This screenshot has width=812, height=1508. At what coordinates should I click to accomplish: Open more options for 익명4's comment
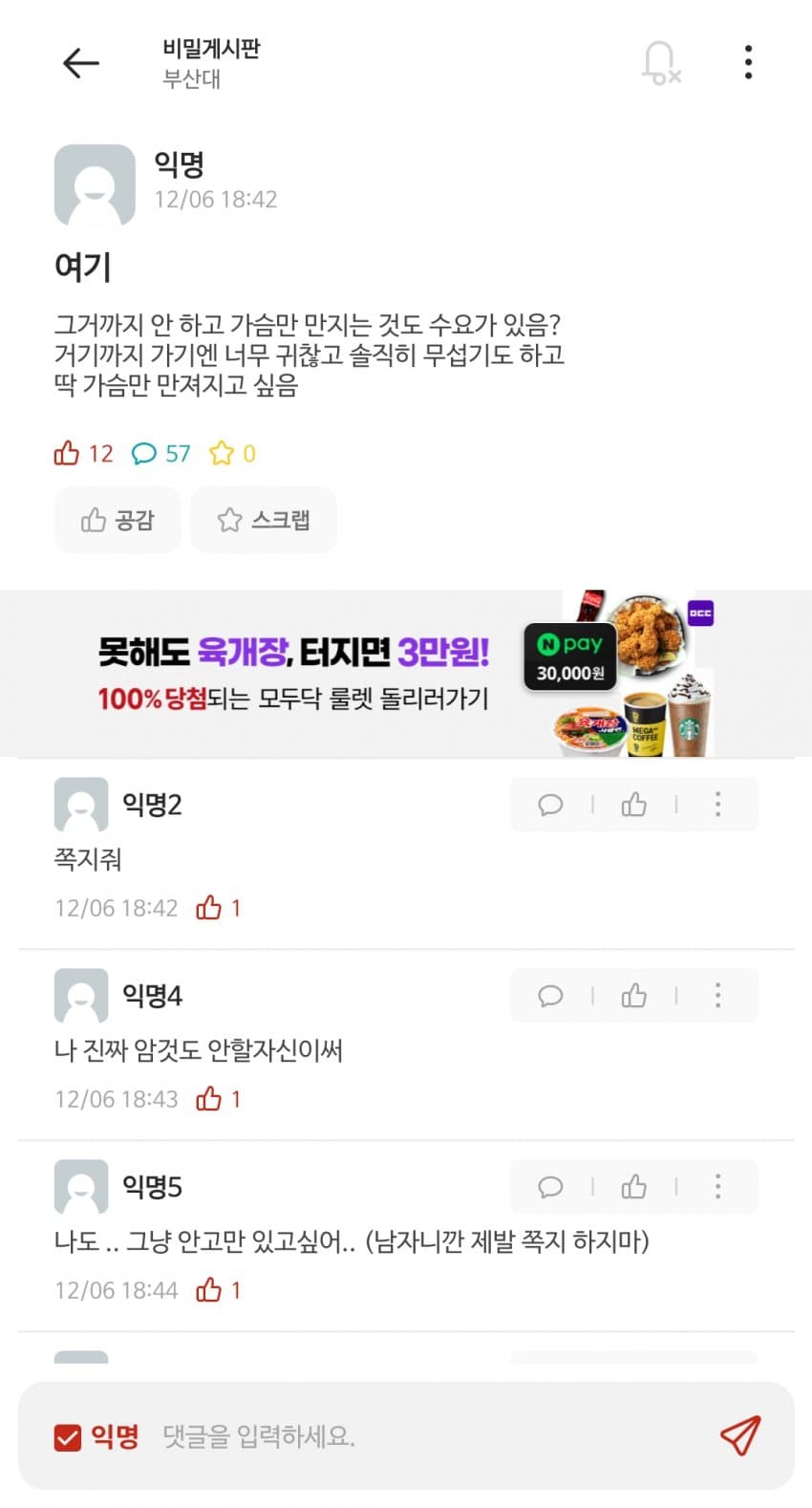coord(717,996)
